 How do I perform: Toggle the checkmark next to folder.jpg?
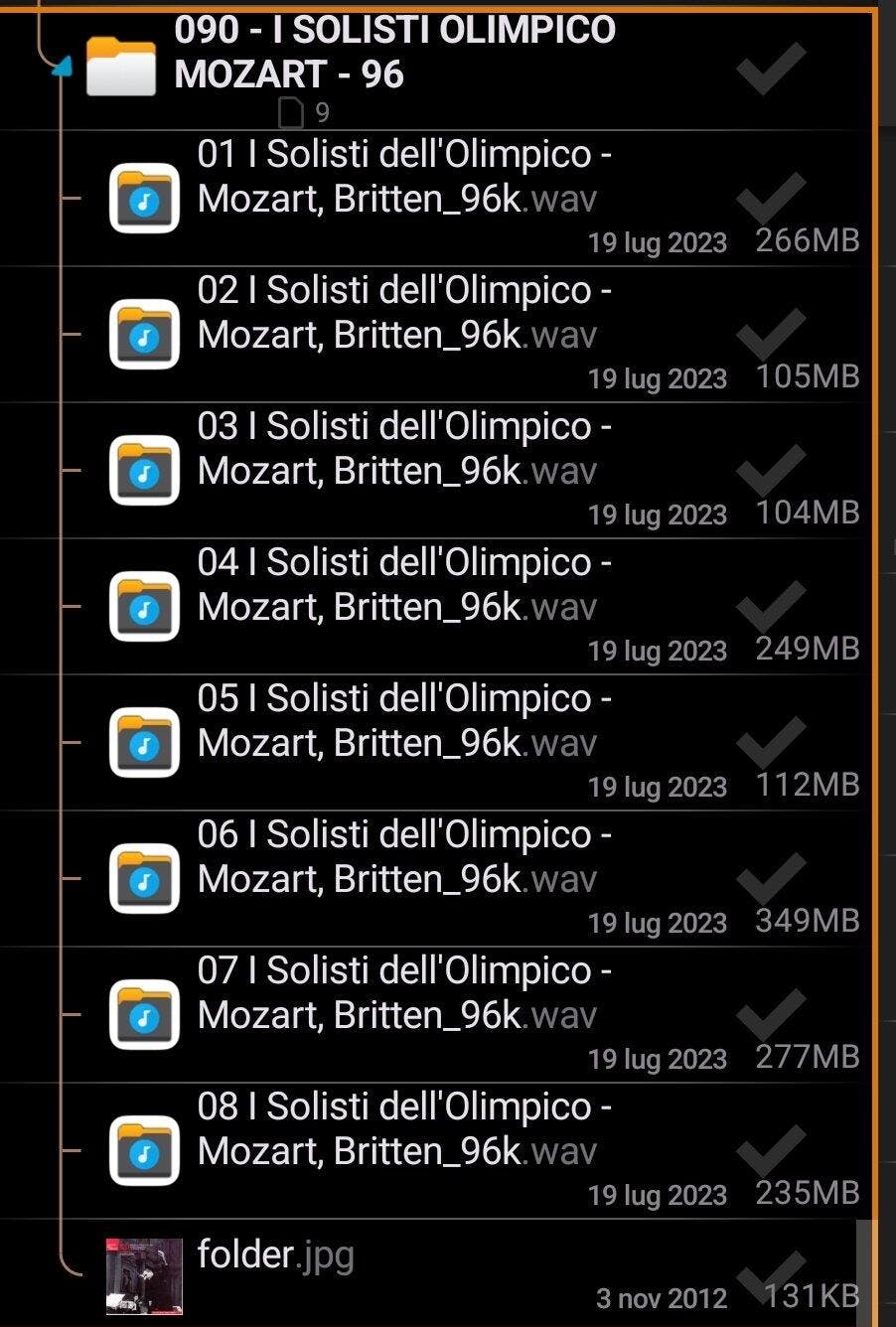point(772,1273)
